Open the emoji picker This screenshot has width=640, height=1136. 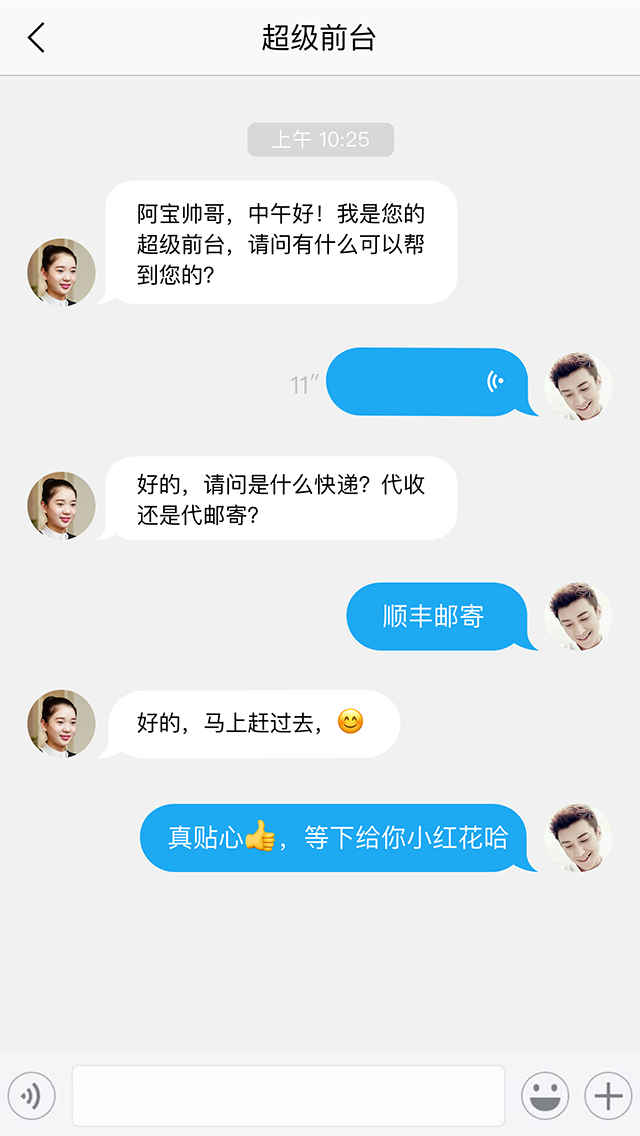545,1096
